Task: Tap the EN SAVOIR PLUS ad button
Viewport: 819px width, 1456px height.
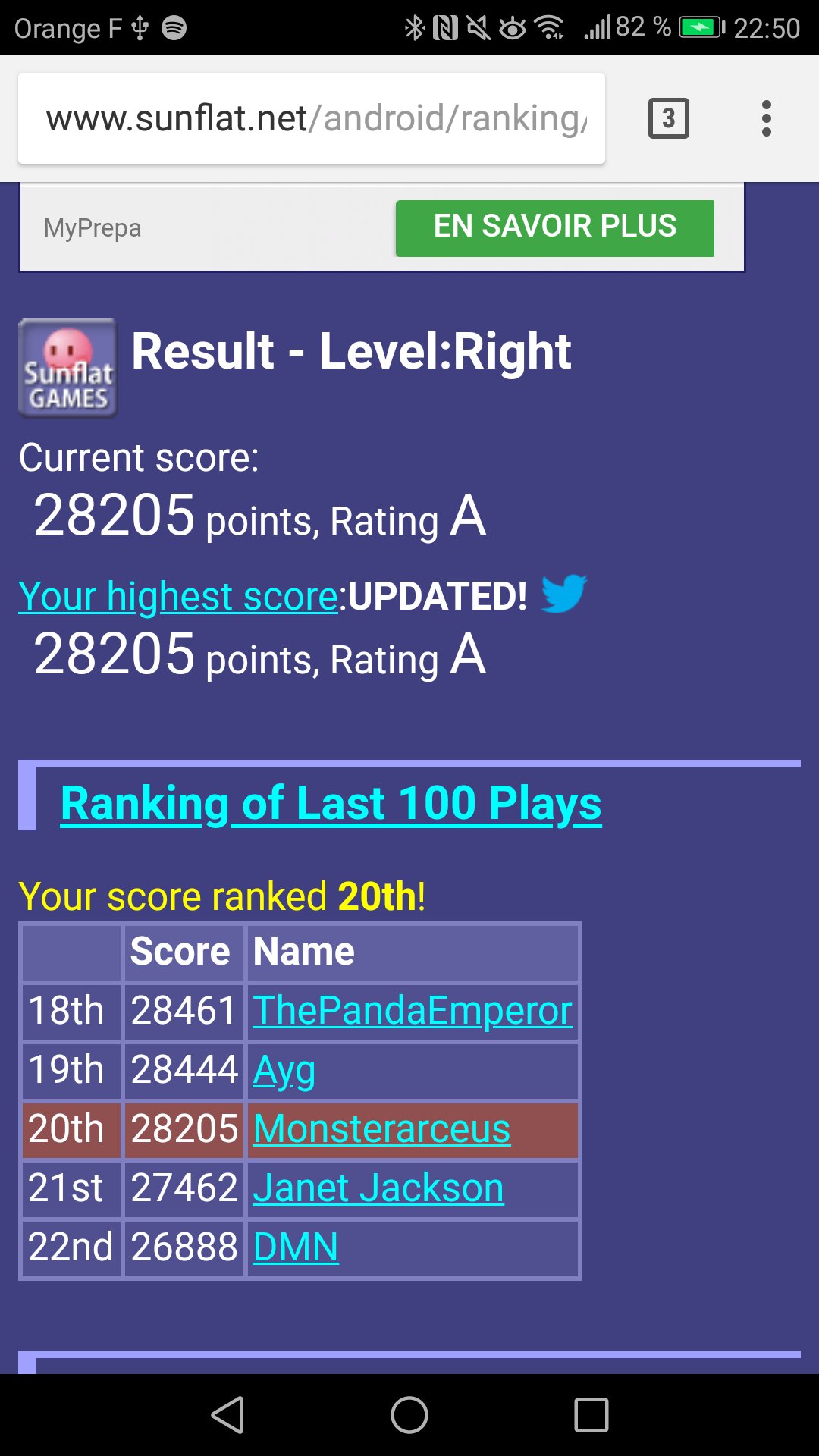Action: [x=554, y=227]
